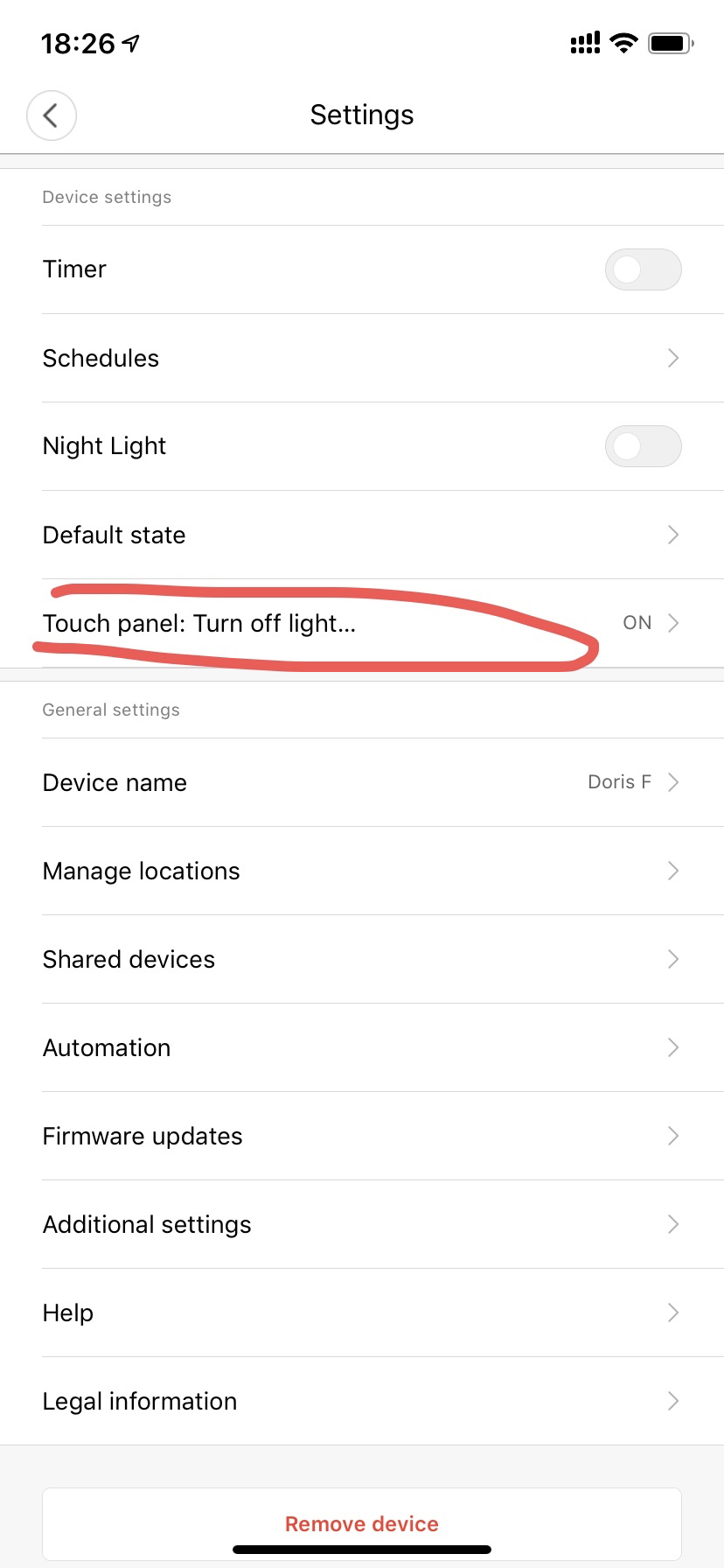
Task: Open Additional settings
Action: [362, 1224]
